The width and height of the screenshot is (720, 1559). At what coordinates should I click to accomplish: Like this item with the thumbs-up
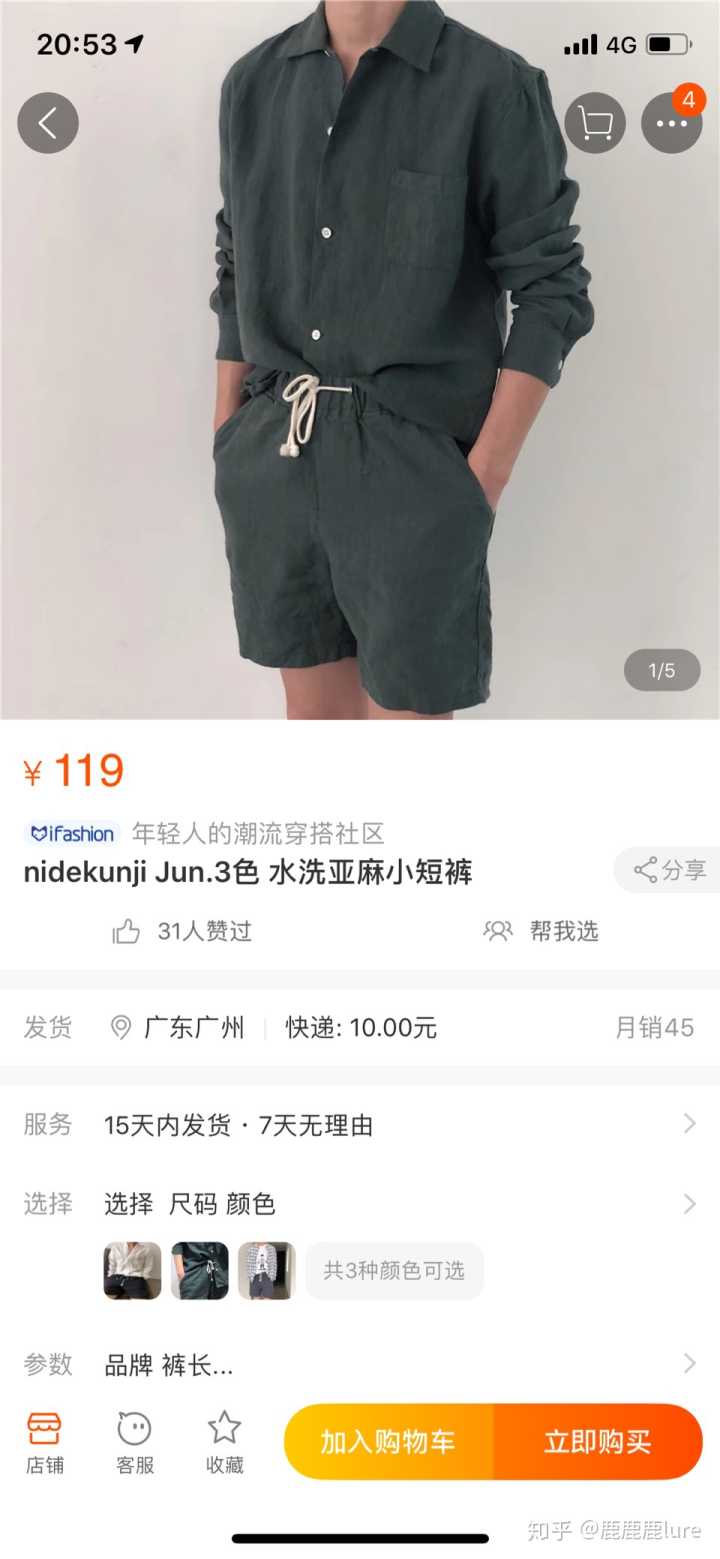[x=127, y=932]
